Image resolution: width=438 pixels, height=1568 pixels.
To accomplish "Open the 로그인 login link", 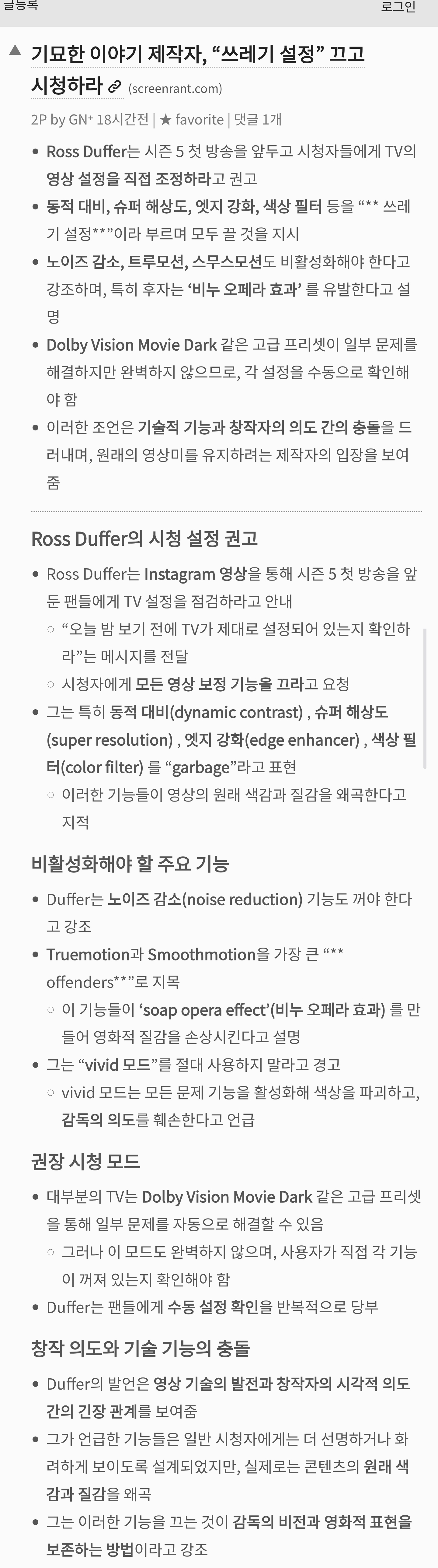I will click(x=398, y=7).
